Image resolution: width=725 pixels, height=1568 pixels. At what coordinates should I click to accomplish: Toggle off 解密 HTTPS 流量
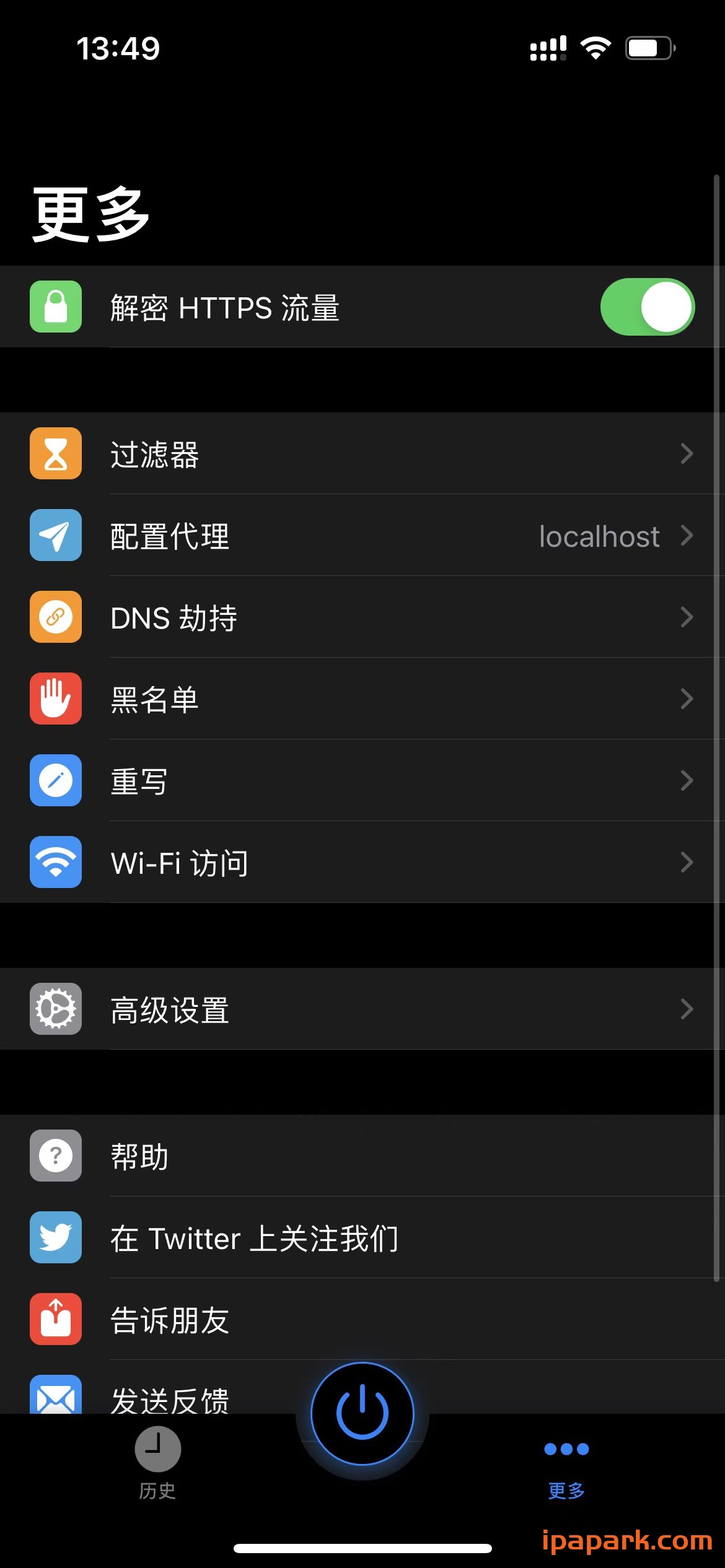coord(646,308)
